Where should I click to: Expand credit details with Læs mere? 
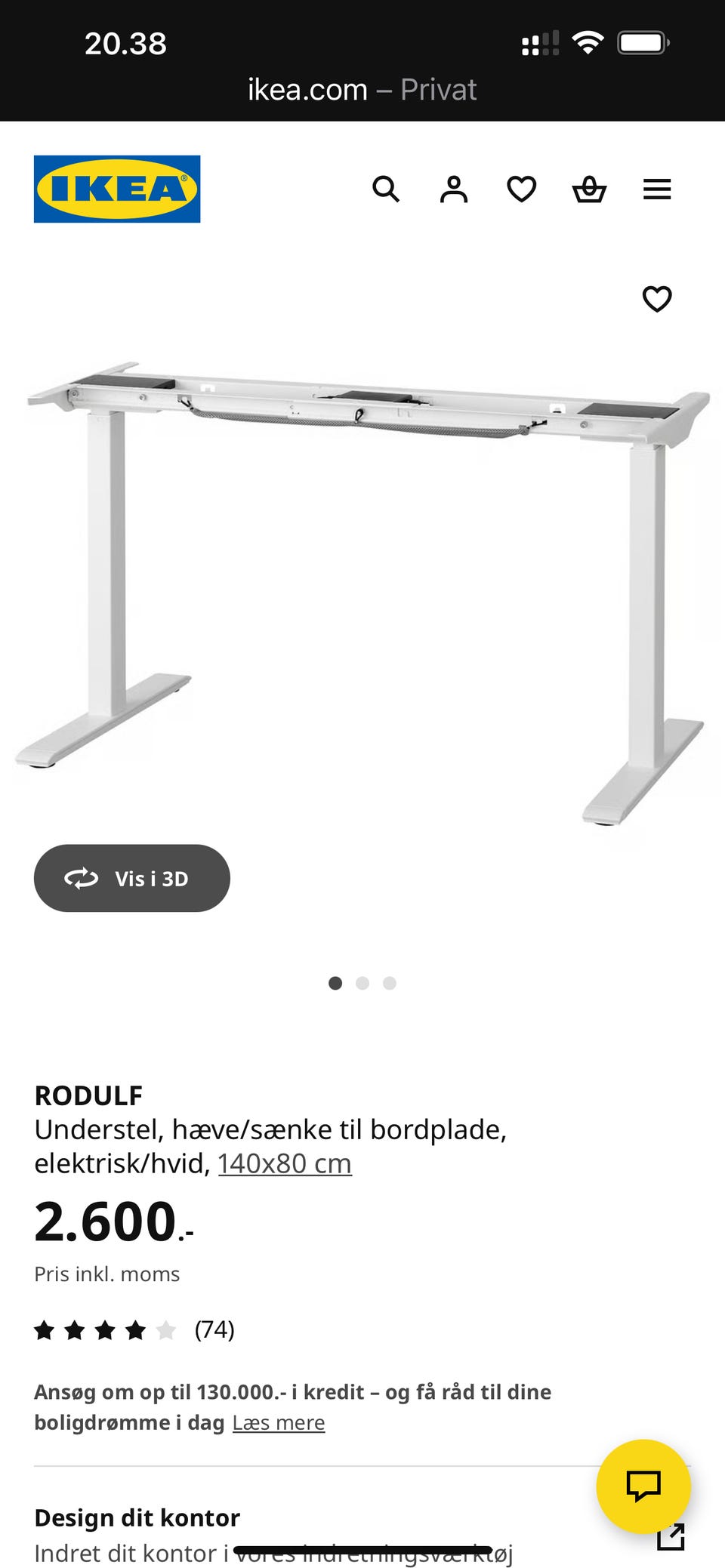[278, 1422]
